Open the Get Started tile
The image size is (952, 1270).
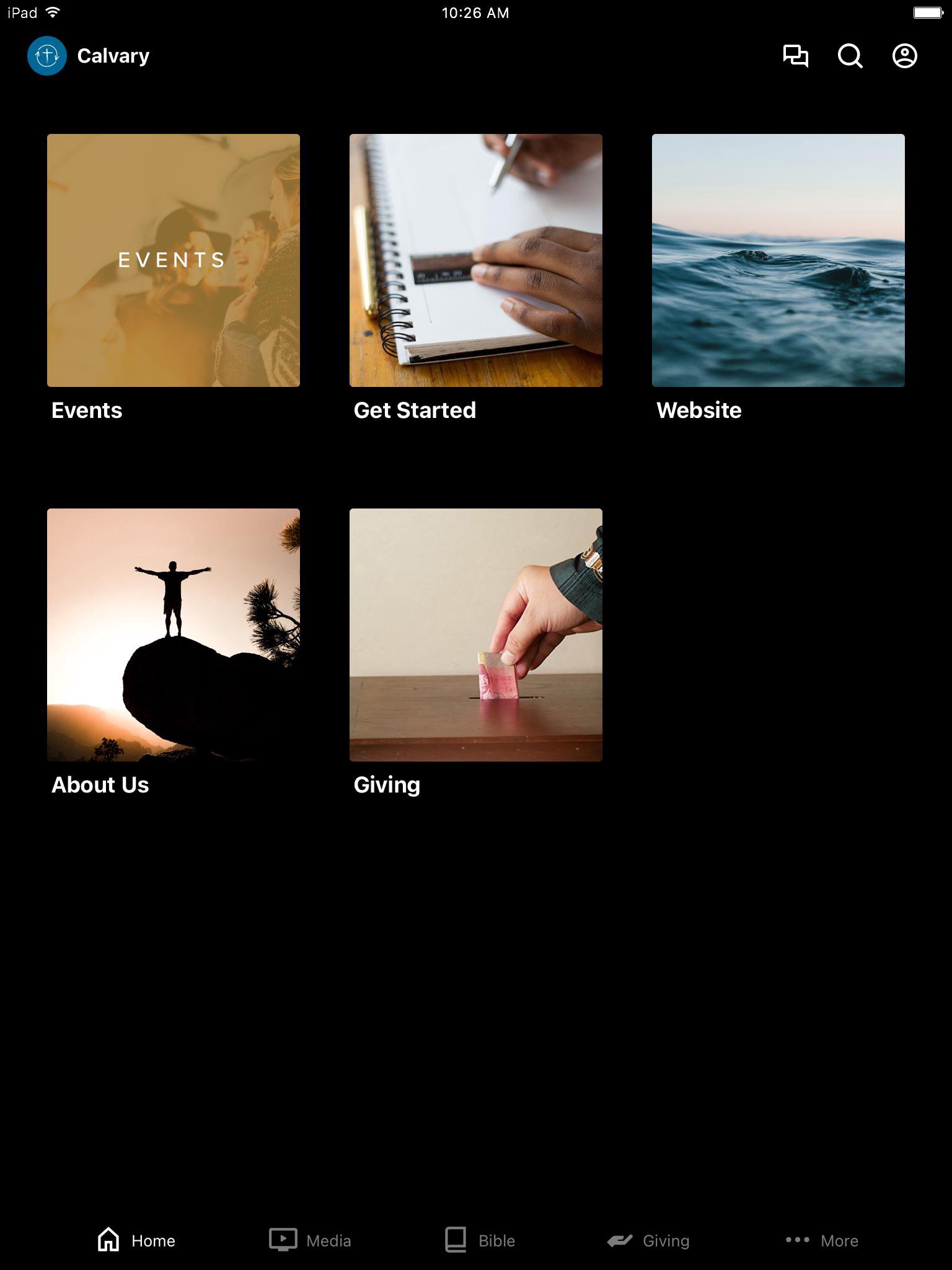click(476, 260)
